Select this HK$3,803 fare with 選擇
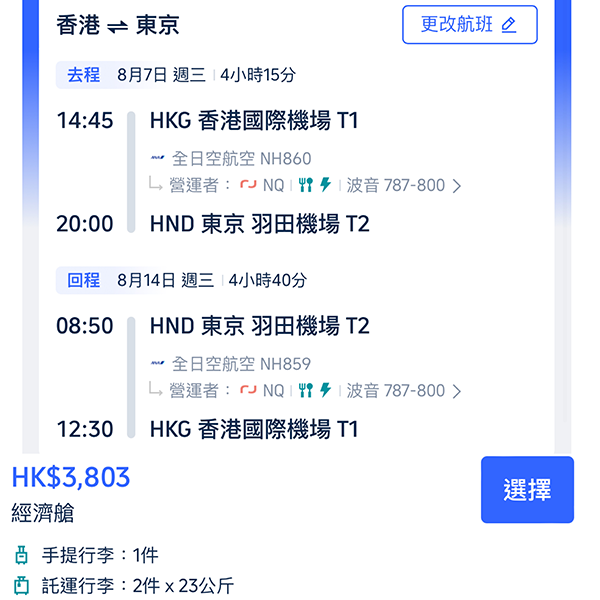 527,490
